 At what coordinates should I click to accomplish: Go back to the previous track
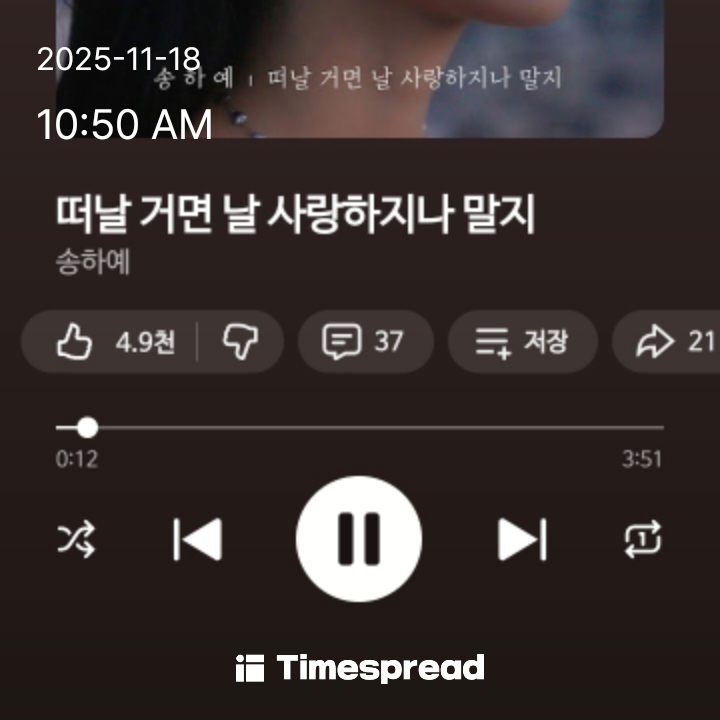click(197, 541)
